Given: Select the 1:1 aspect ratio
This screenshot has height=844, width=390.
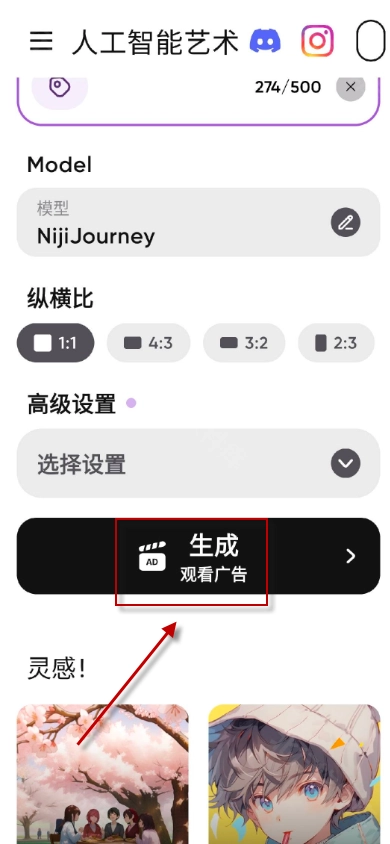Looking at the screenshot, I should 56,343.
